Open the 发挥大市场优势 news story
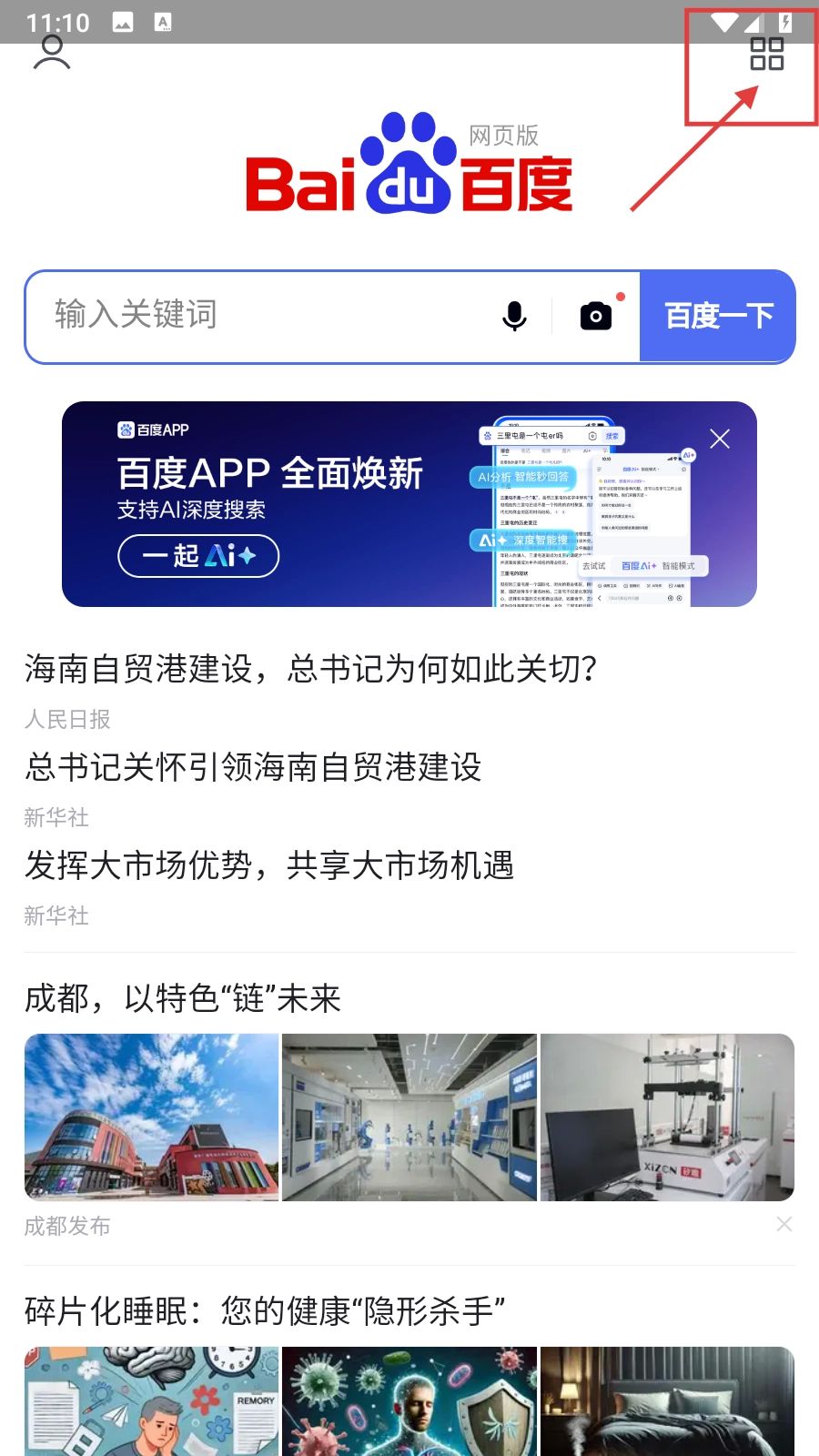The height and width of the screenshot is (1456, 819). click(268, 865)
